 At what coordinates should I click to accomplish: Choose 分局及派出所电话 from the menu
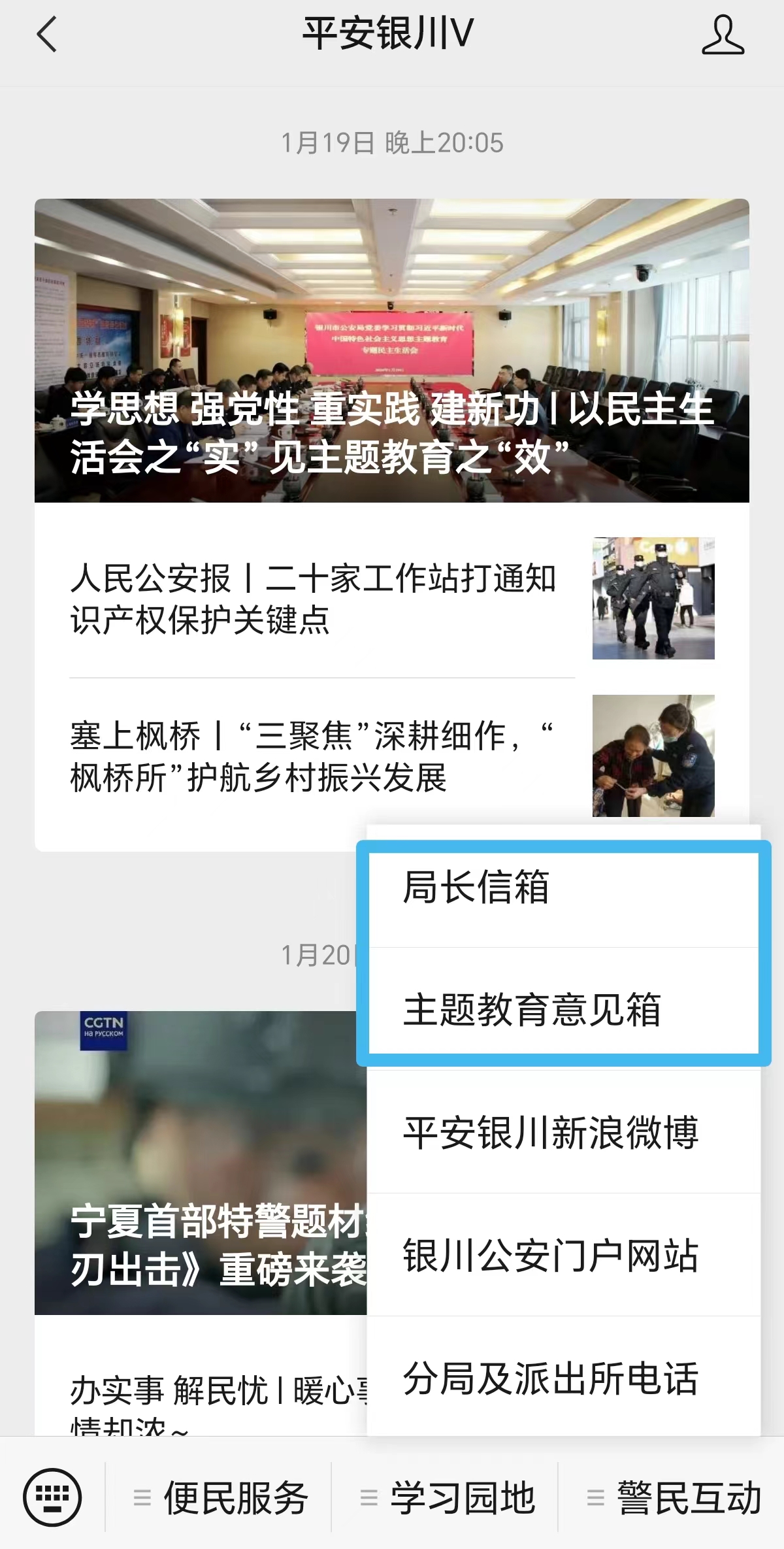tap(563, 1378)
